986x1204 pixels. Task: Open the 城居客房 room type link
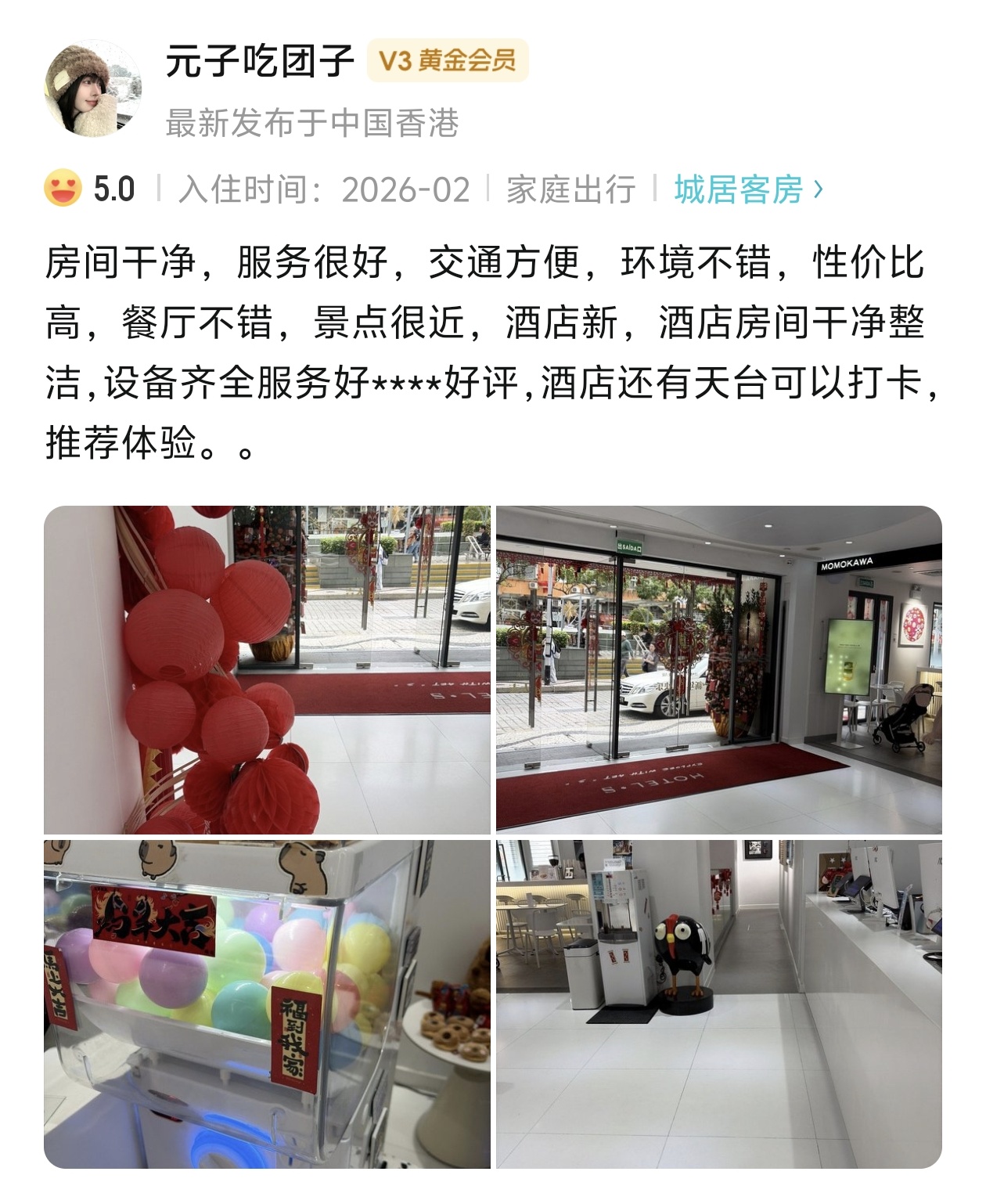click(x=747, y=189)
